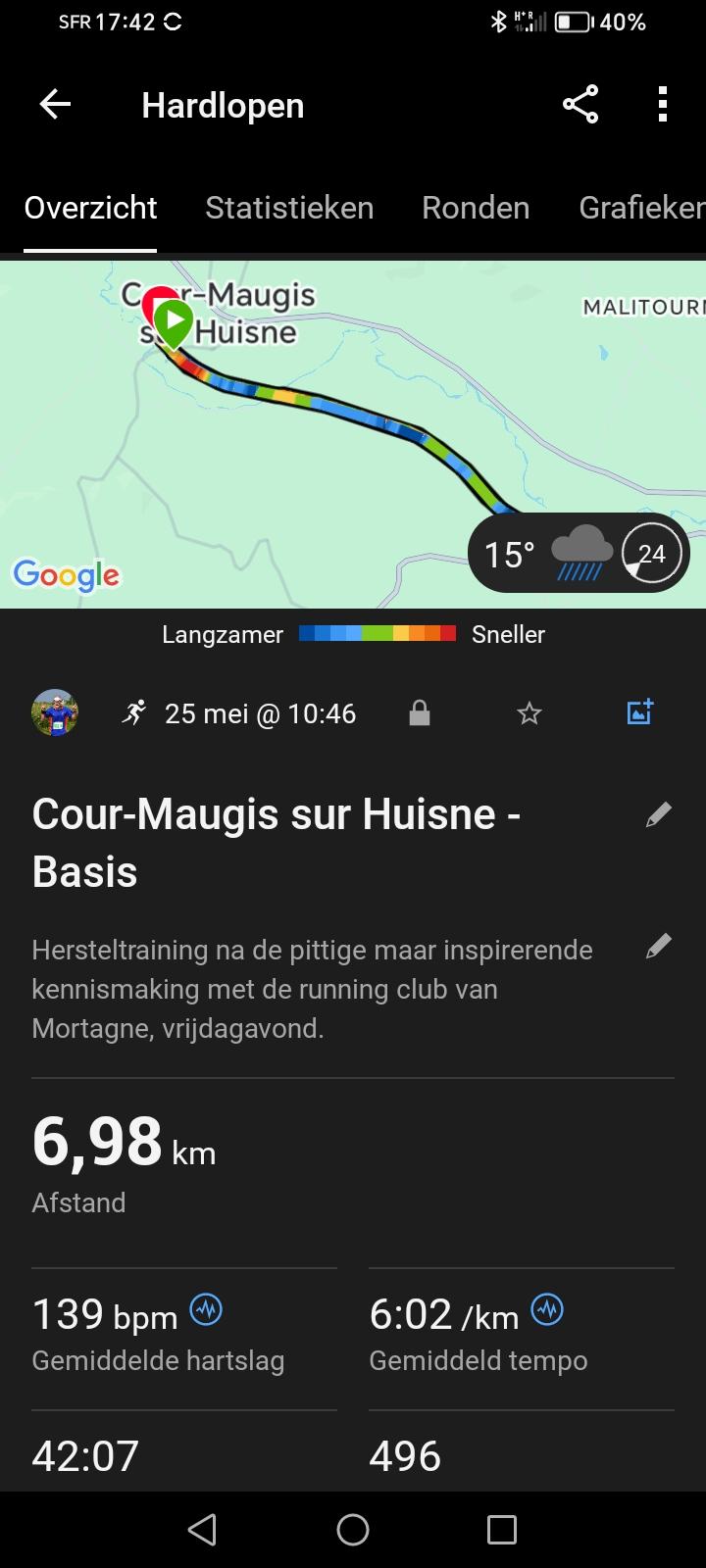Switch to the Ronden tab

476,208
